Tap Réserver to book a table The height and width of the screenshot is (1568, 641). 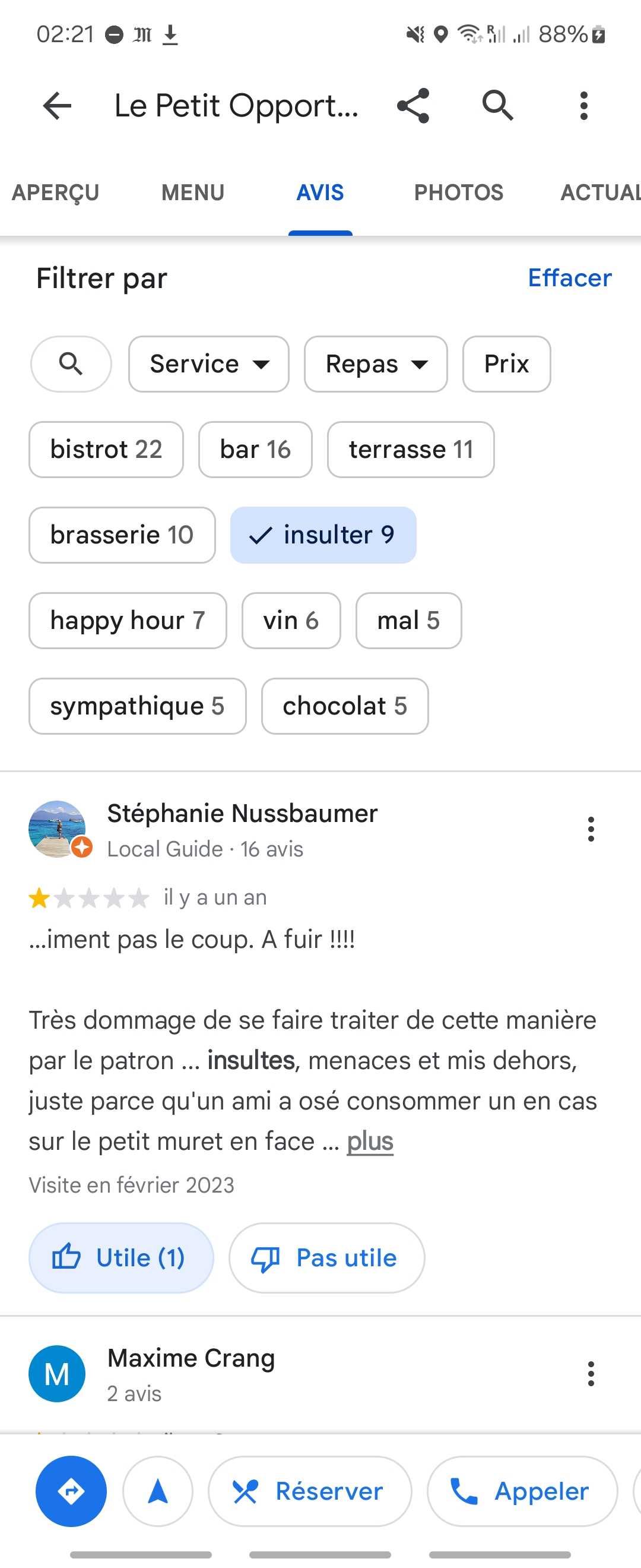click(310, 1491)
